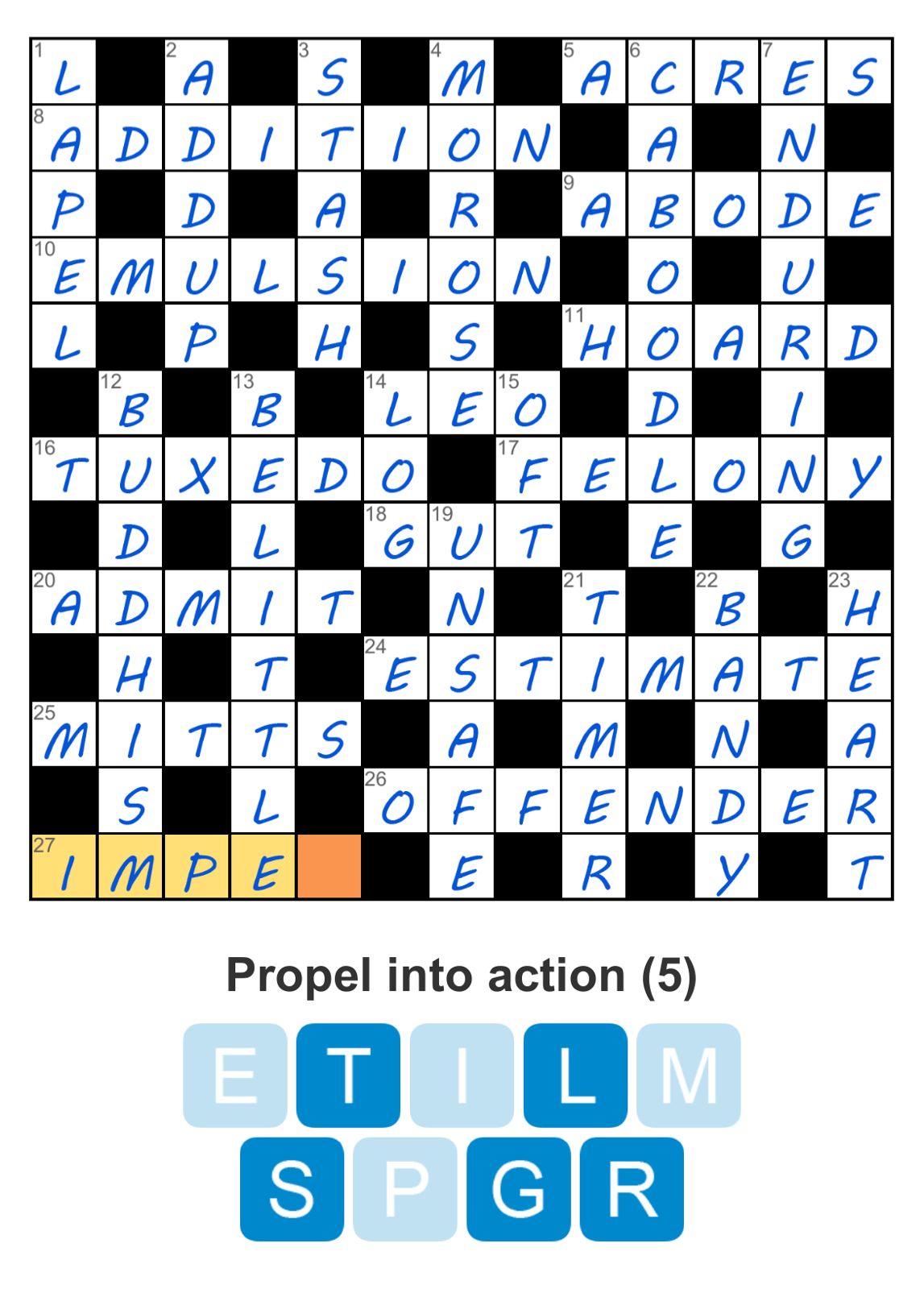
Task: Tap the letter R tile
Action: (x=632, y=1188)
